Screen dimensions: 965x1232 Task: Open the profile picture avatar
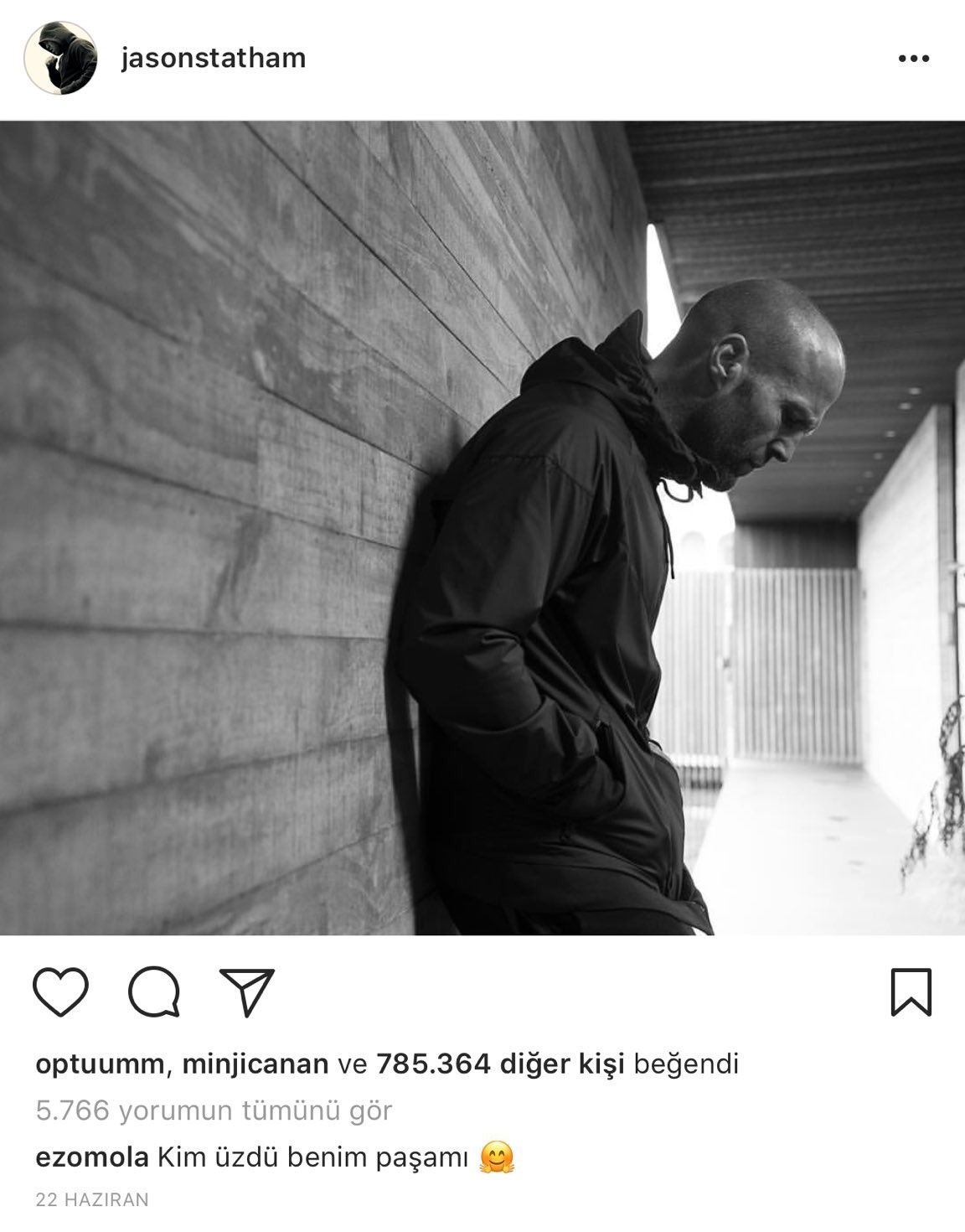click(59, 59)
